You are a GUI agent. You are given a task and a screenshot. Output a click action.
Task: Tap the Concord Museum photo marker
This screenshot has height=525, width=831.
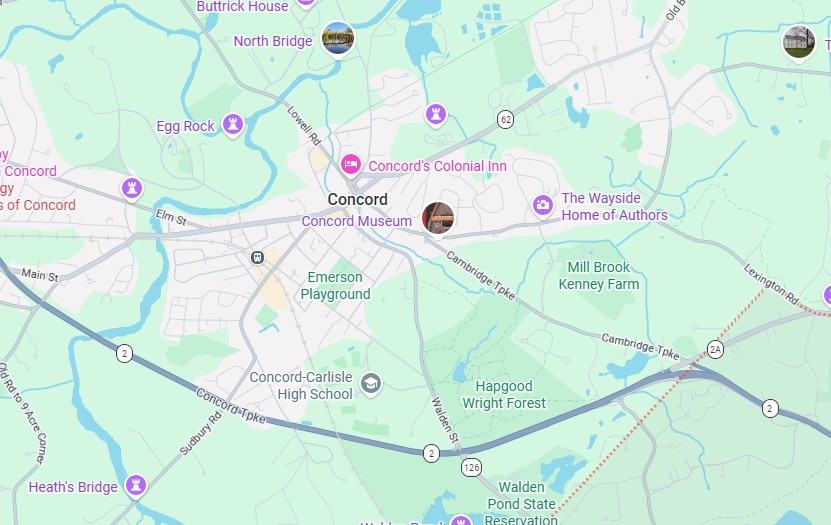tap(438, 217)
